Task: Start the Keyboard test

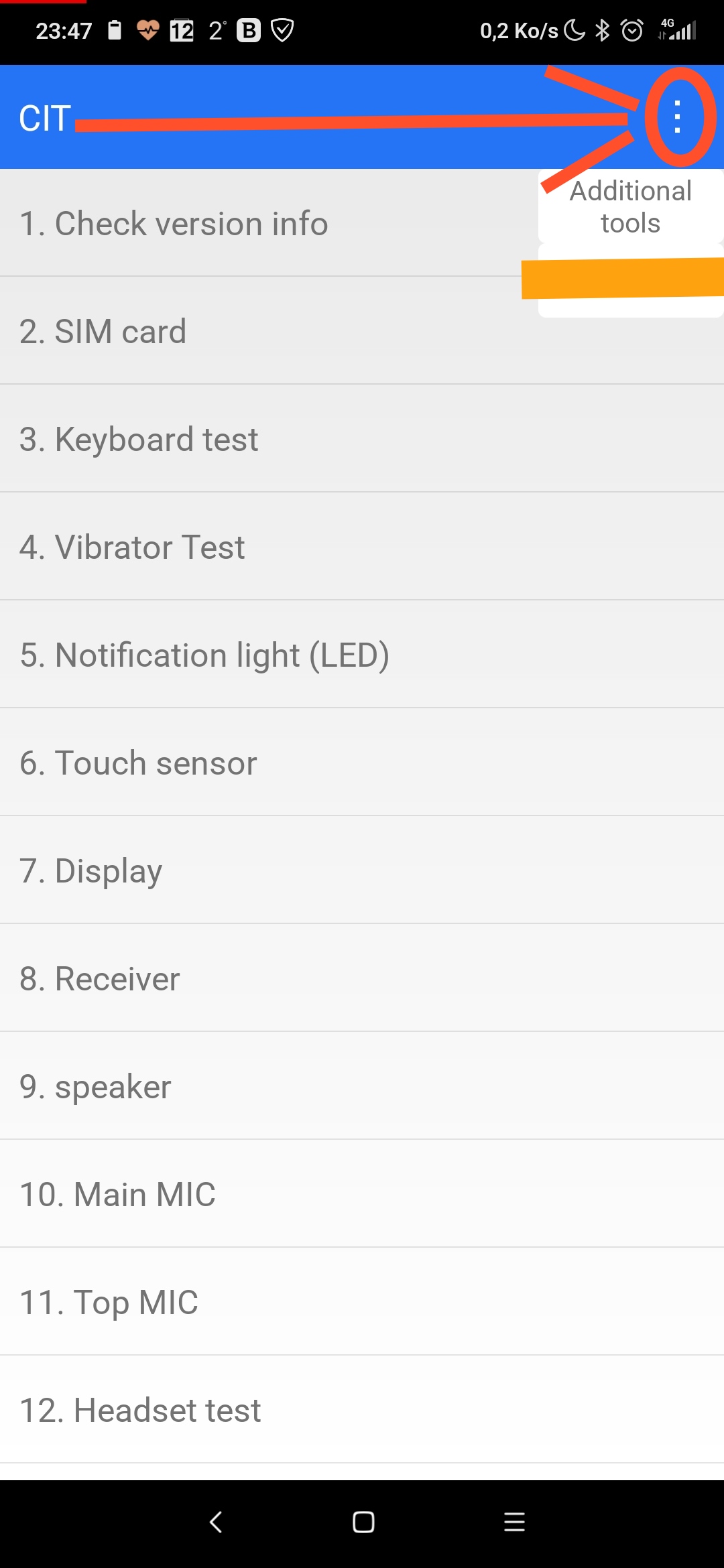Action: [x=362, y=439]
